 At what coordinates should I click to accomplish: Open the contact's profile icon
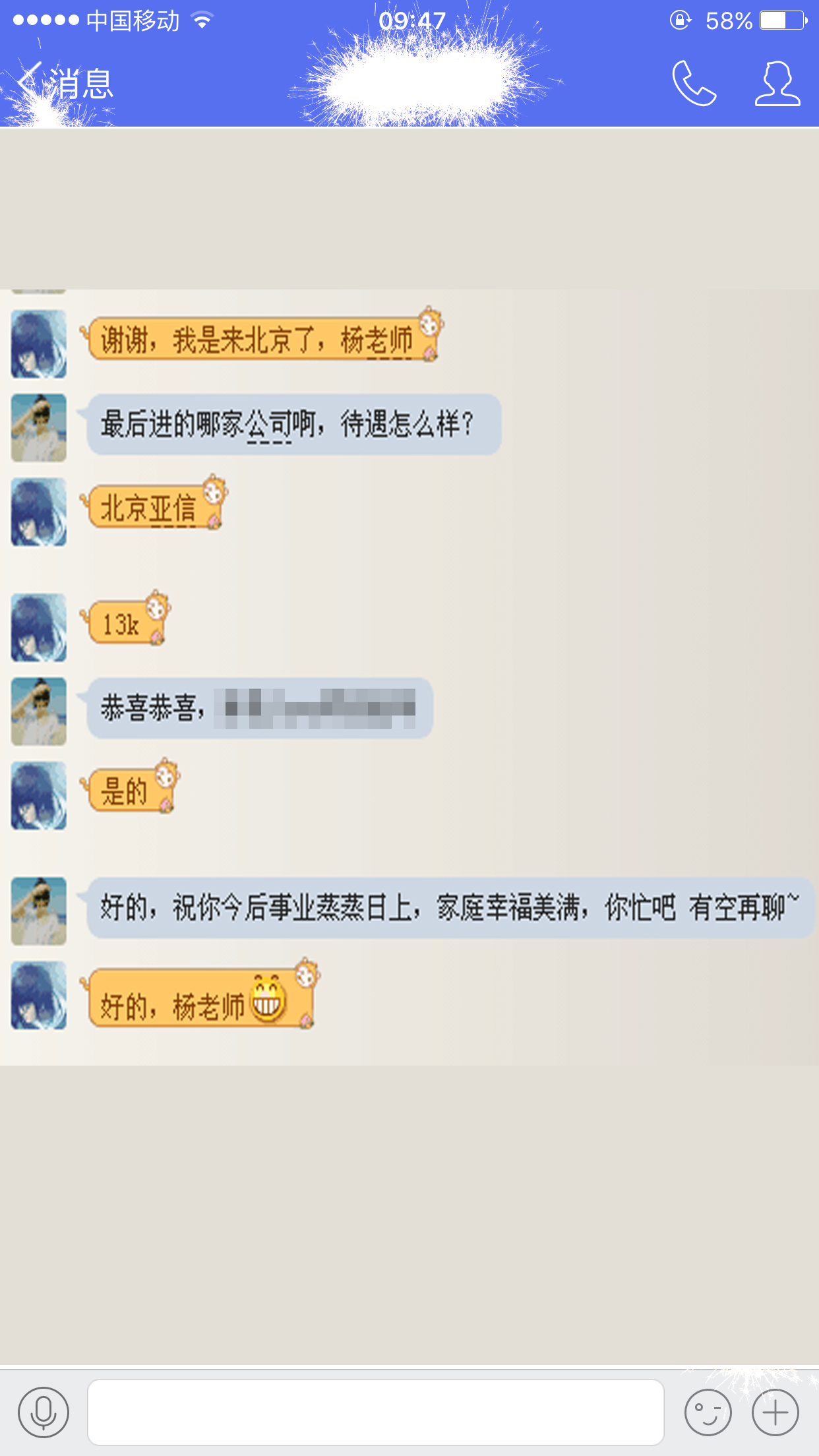tap(777, 84)
